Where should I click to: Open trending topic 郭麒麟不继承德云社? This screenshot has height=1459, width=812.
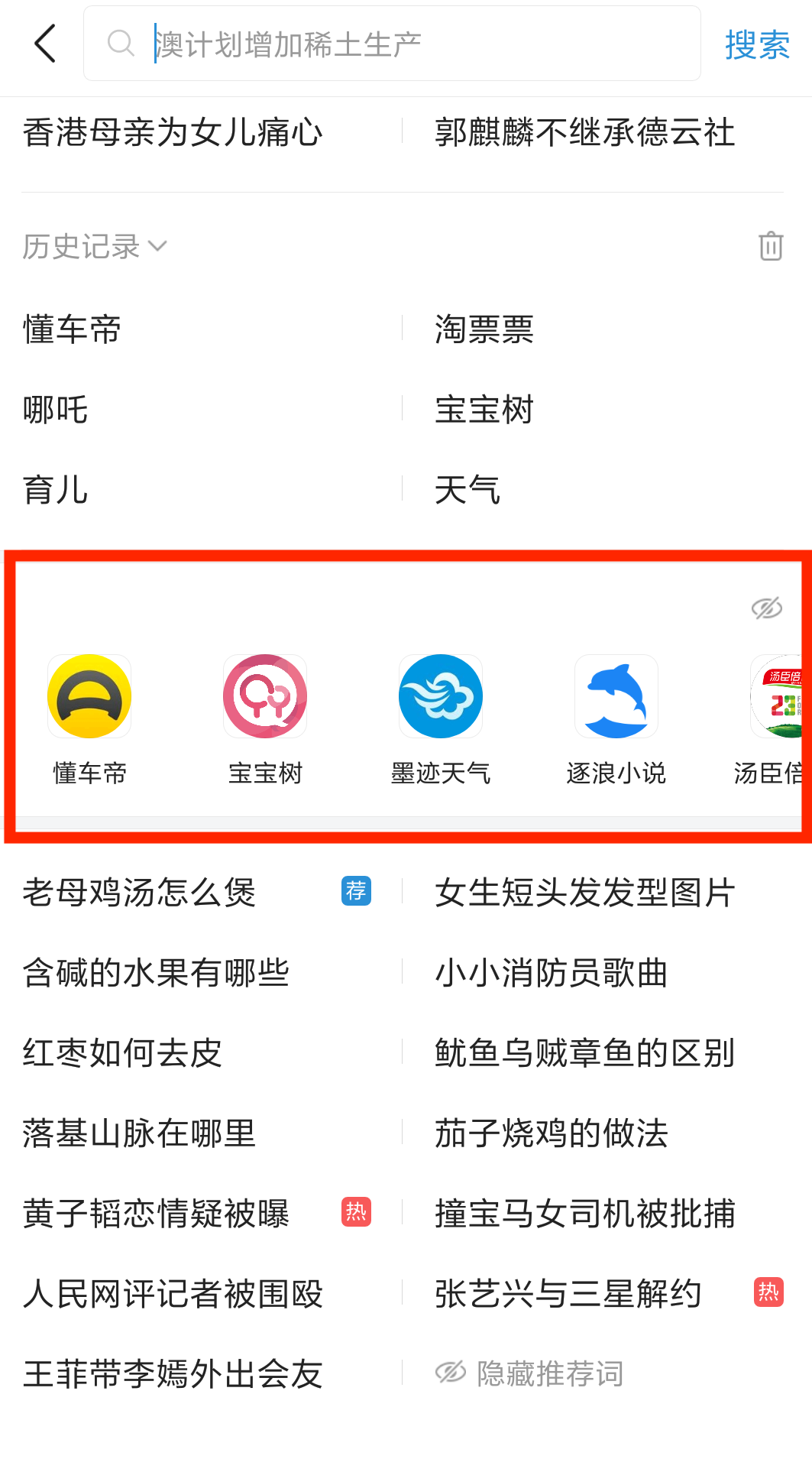584,132
